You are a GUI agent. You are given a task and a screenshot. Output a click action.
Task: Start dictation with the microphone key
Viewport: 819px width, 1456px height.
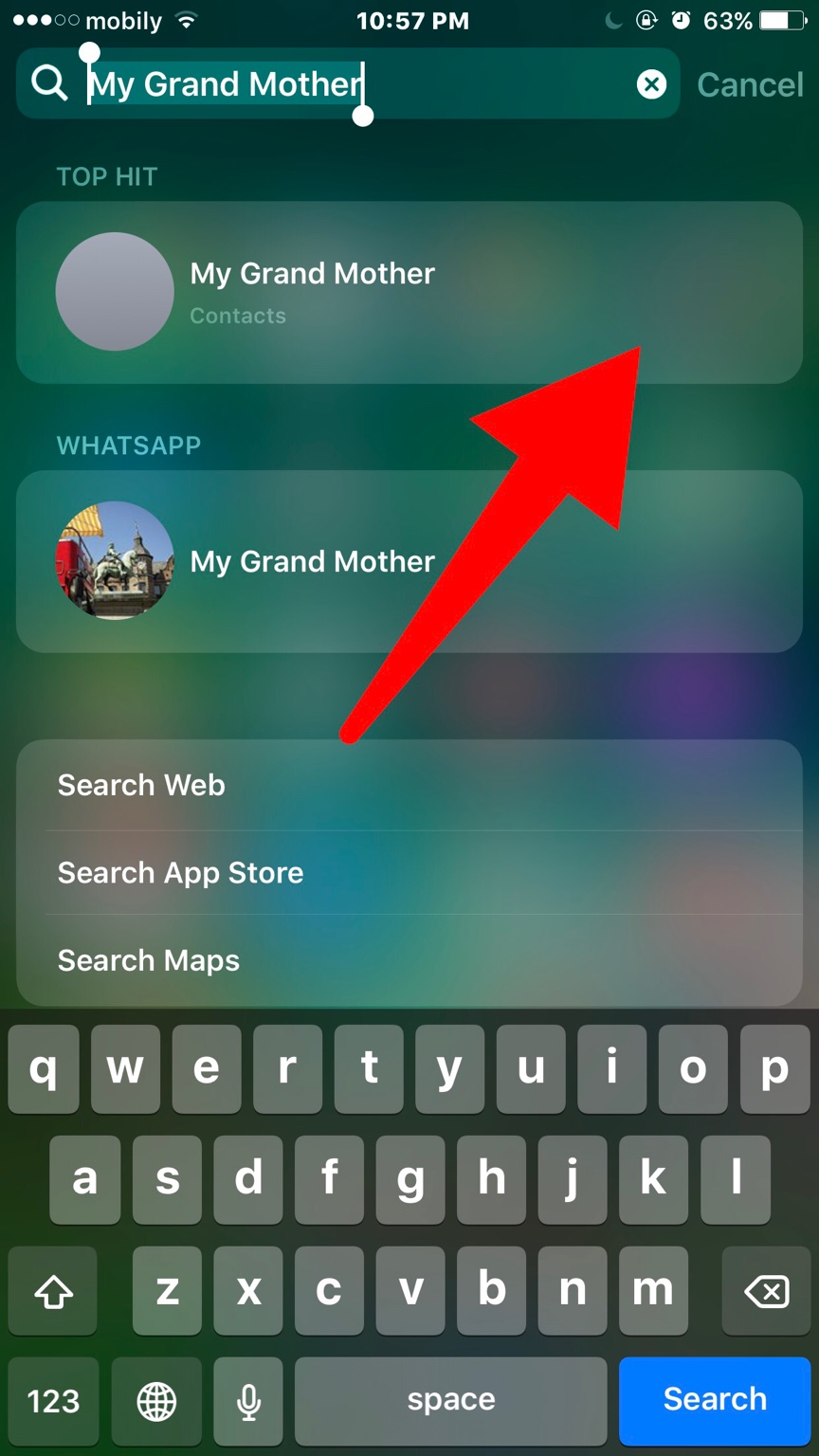pyautogui.click(x=248, y=1400)
